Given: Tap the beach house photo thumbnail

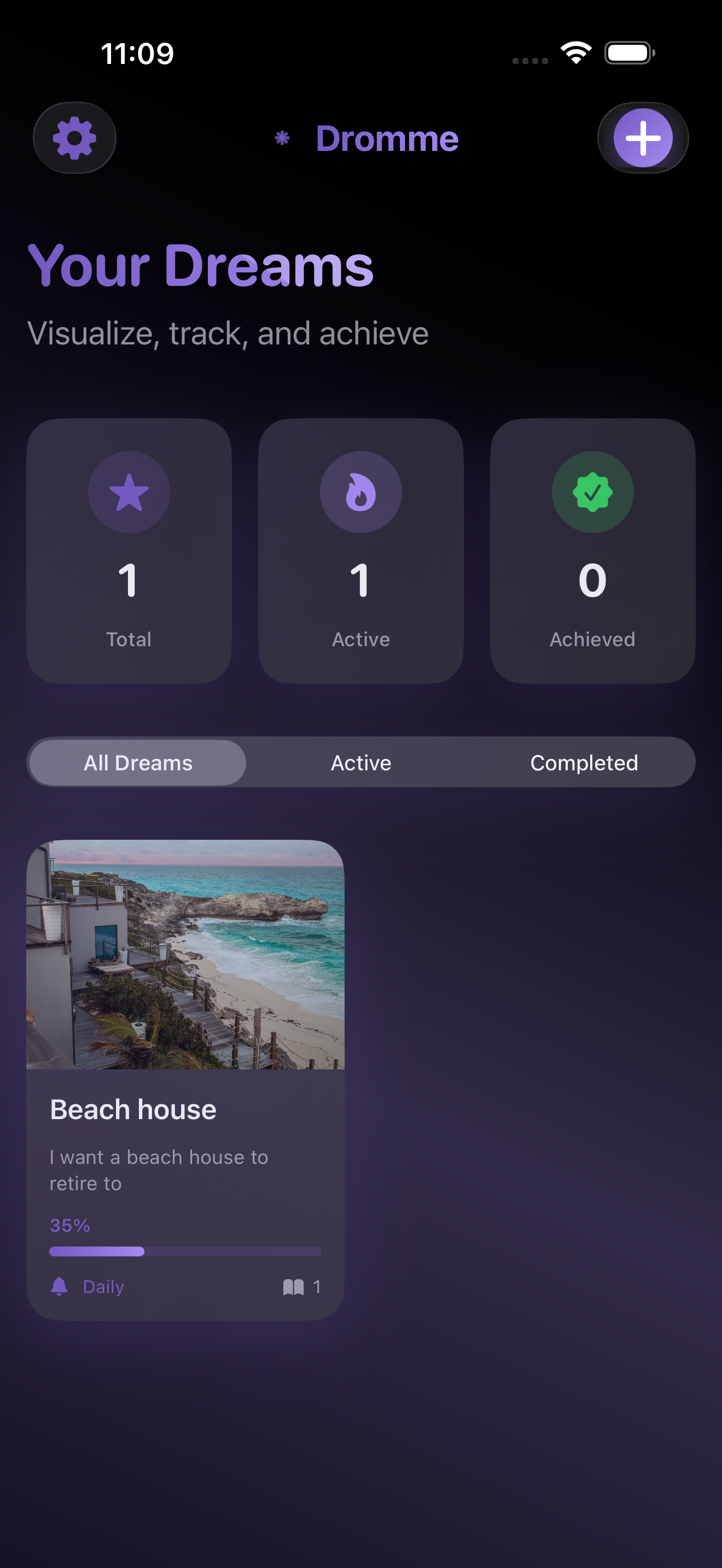Looking at the screenshot, I should tap(184, 956).
